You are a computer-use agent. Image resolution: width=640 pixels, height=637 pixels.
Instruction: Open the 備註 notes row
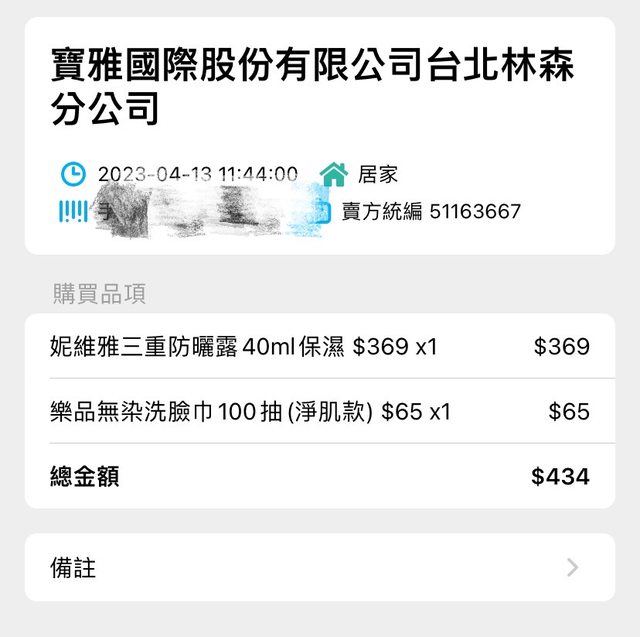click(319, 567)
